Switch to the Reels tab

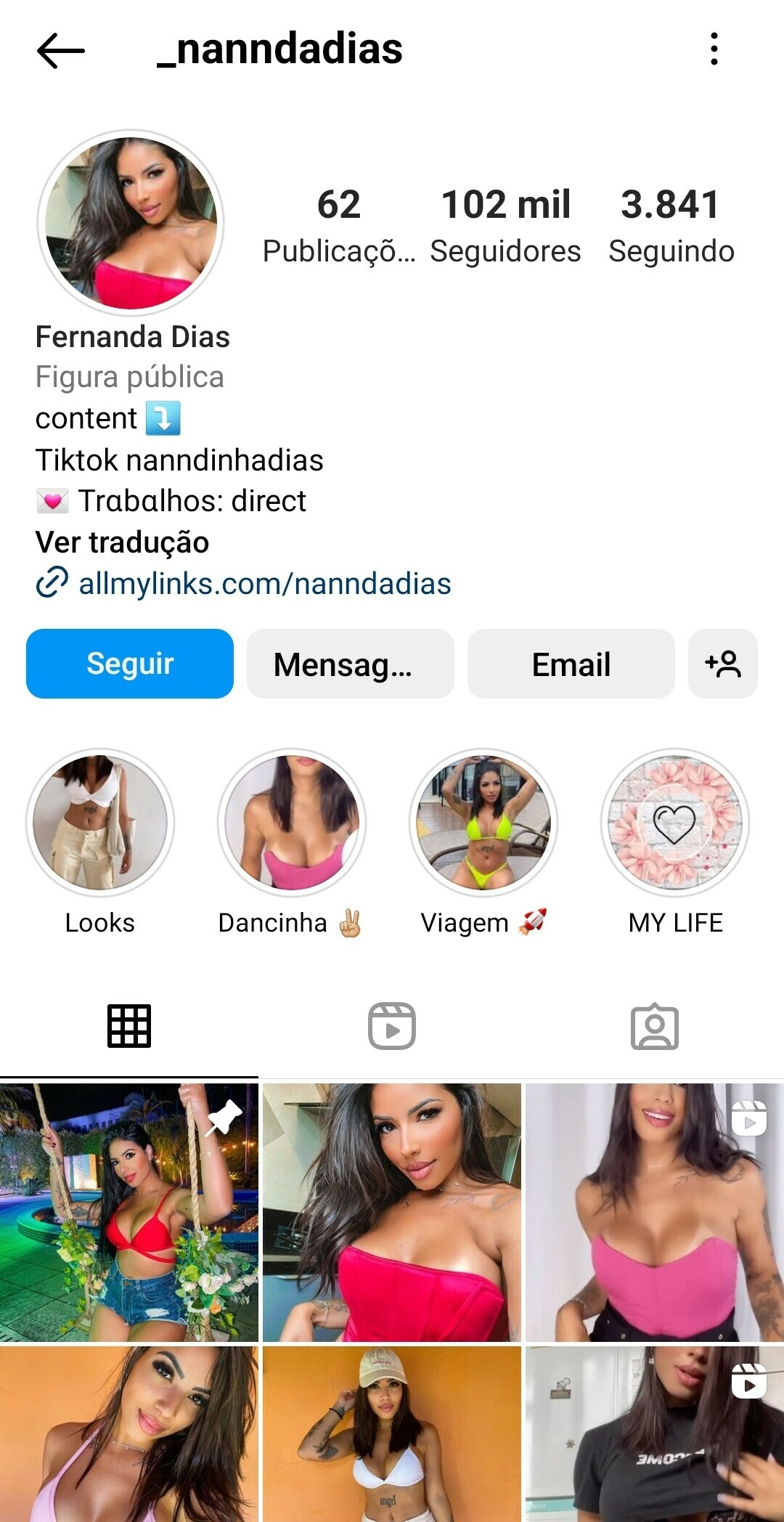pyautogui.click(x=392, y=1026)
